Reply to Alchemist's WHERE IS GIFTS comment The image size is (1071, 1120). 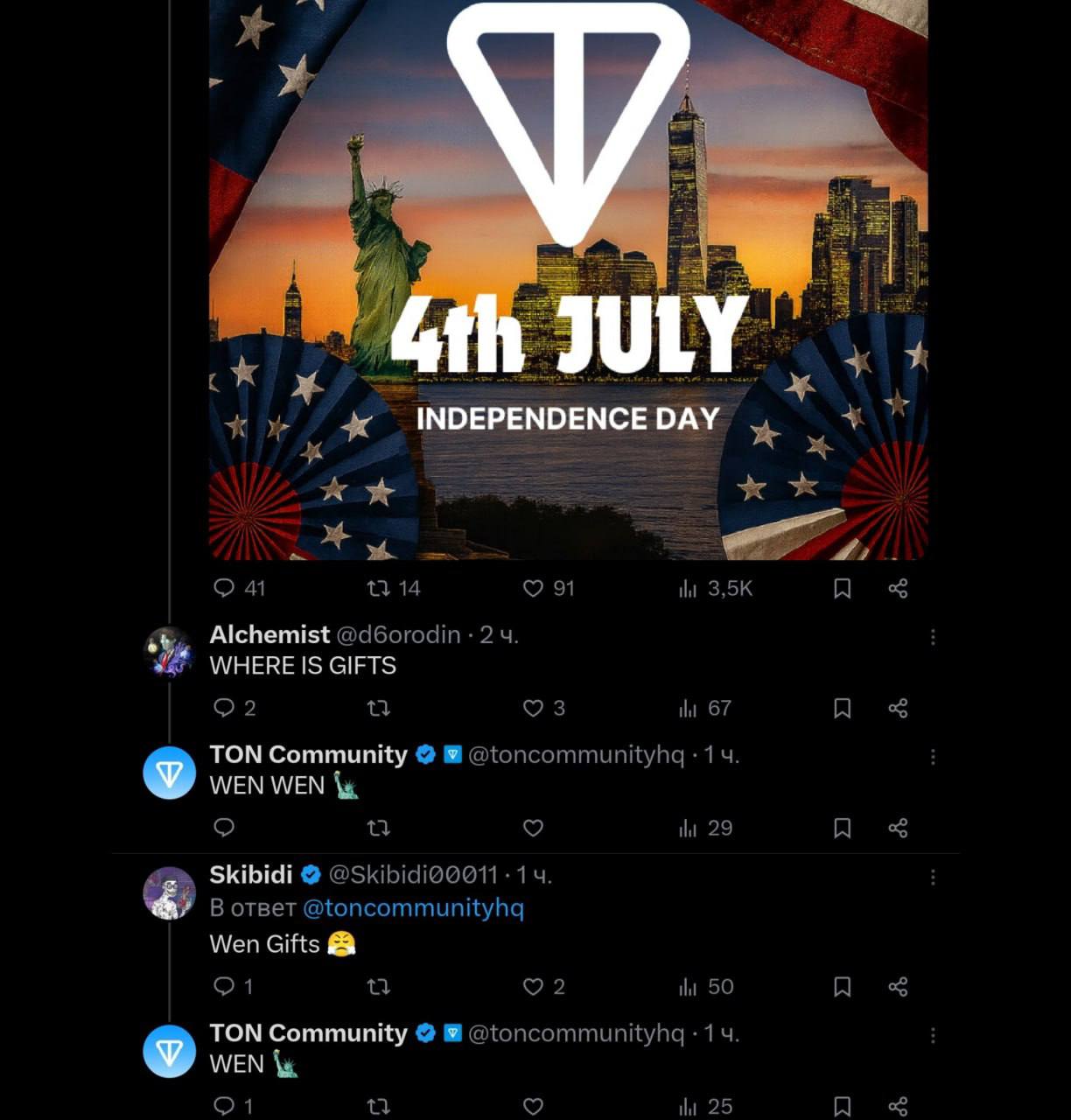coord(225,708)
